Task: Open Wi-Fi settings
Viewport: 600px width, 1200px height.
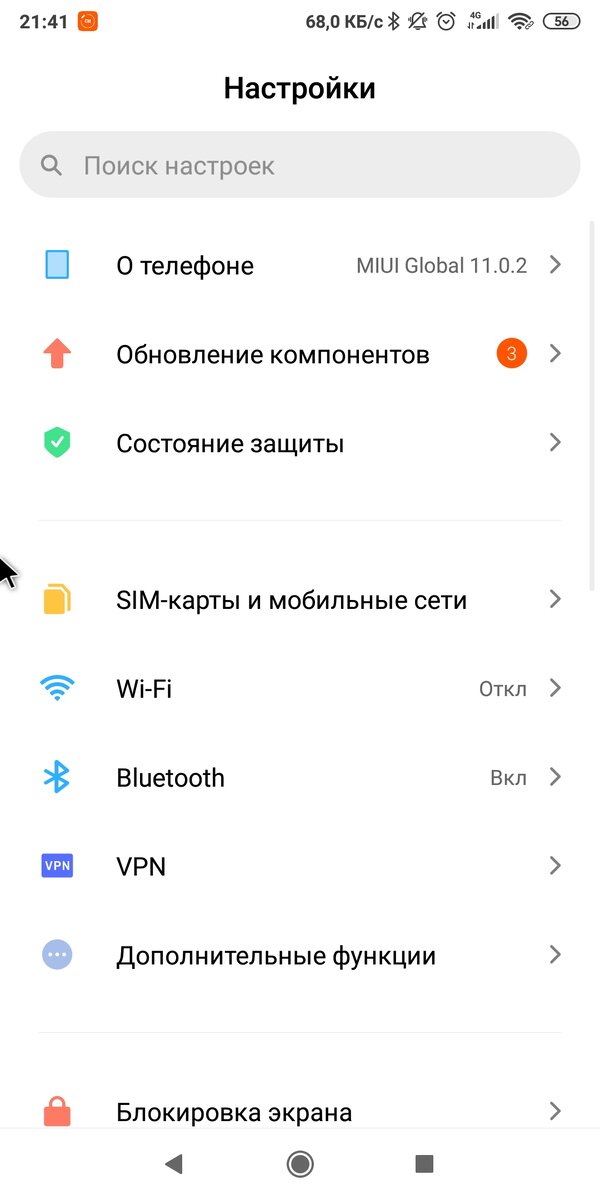Action: click(x=300, y=688)
